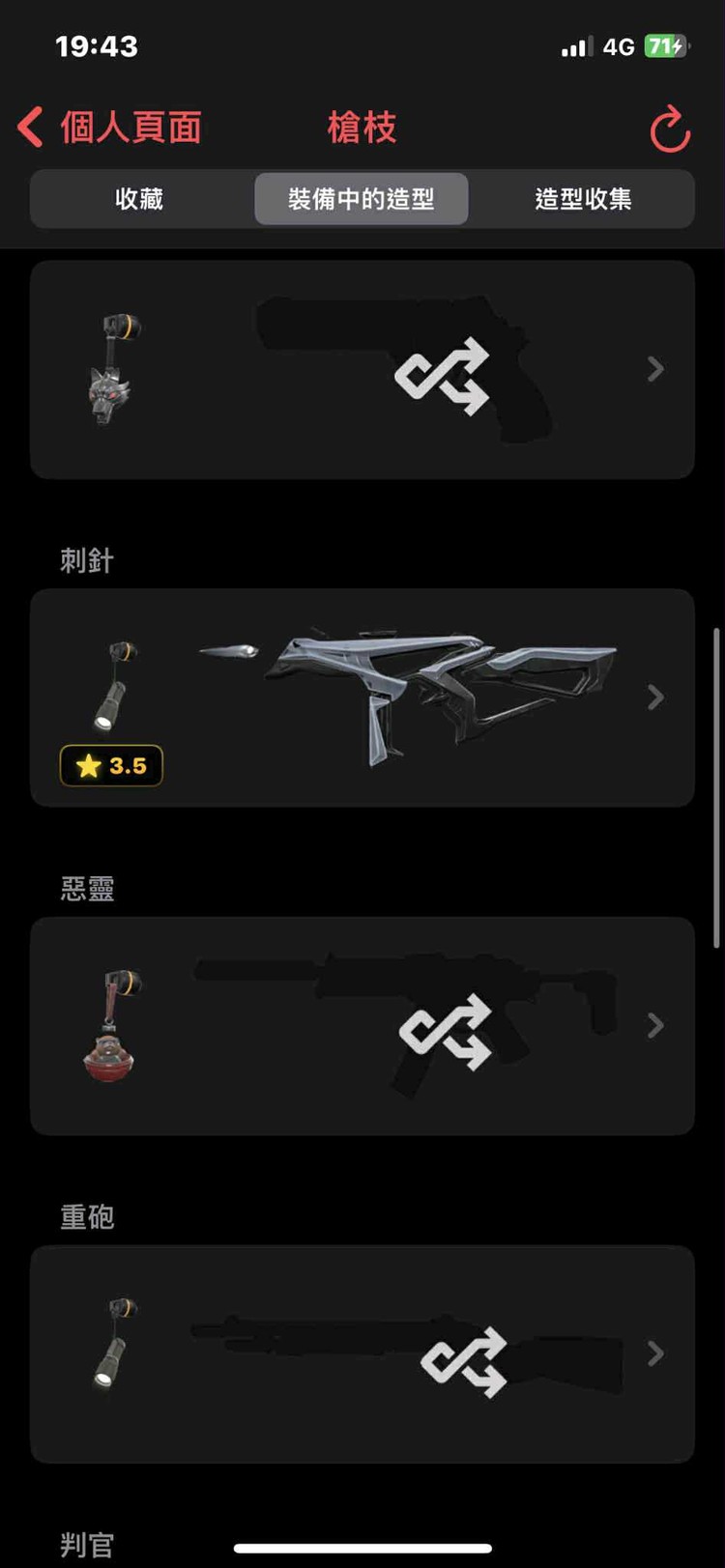Image resolution: width=725 pixels, height=1568 pixels.
Task: Tap the battery indicator showing 71 percent
Action: coord(666,44)
